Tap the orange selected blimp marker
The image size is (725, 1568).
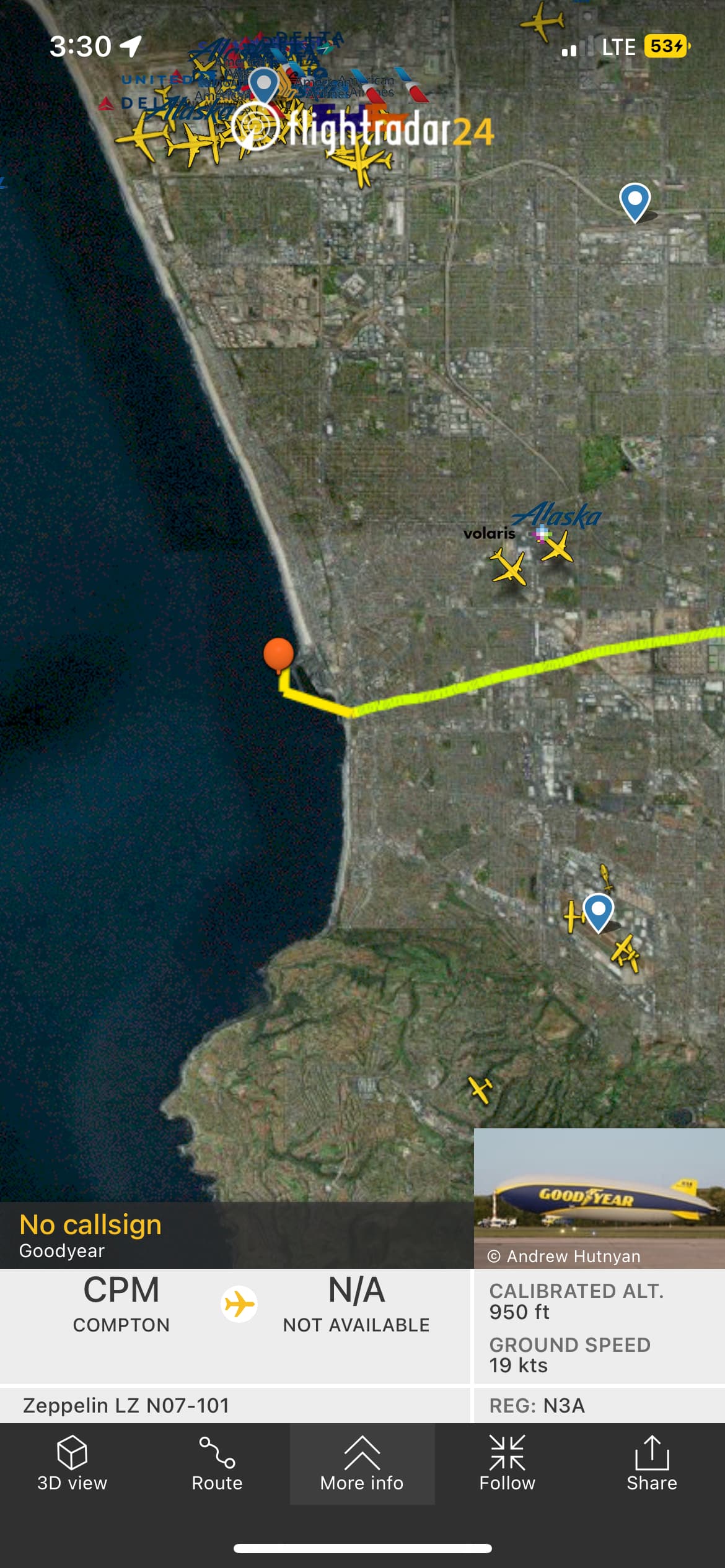278,654
